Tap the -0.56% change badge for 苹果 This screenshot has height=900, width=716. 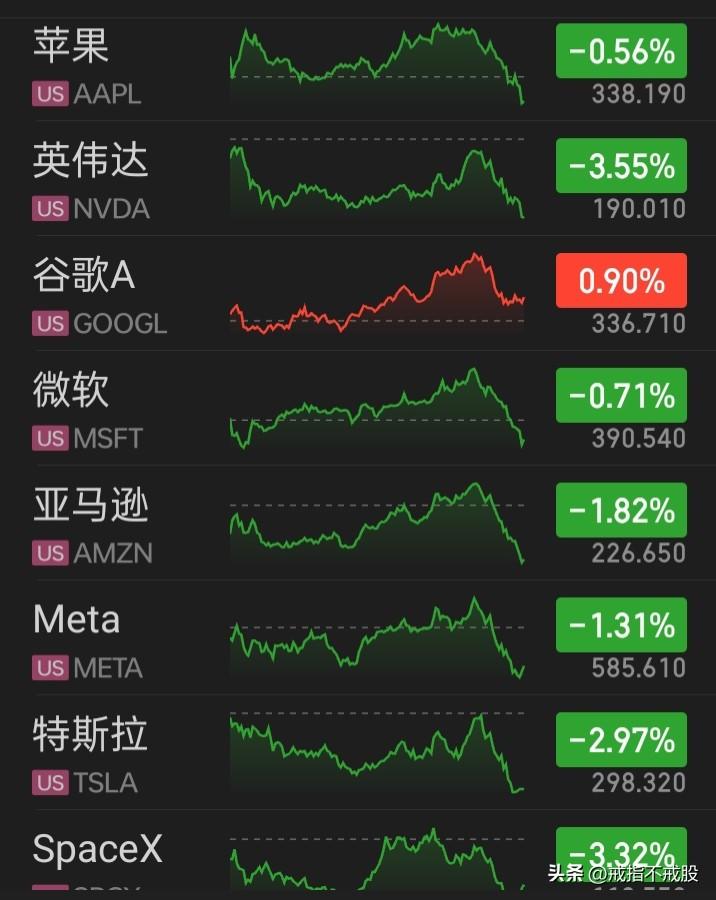click(621, 51)
